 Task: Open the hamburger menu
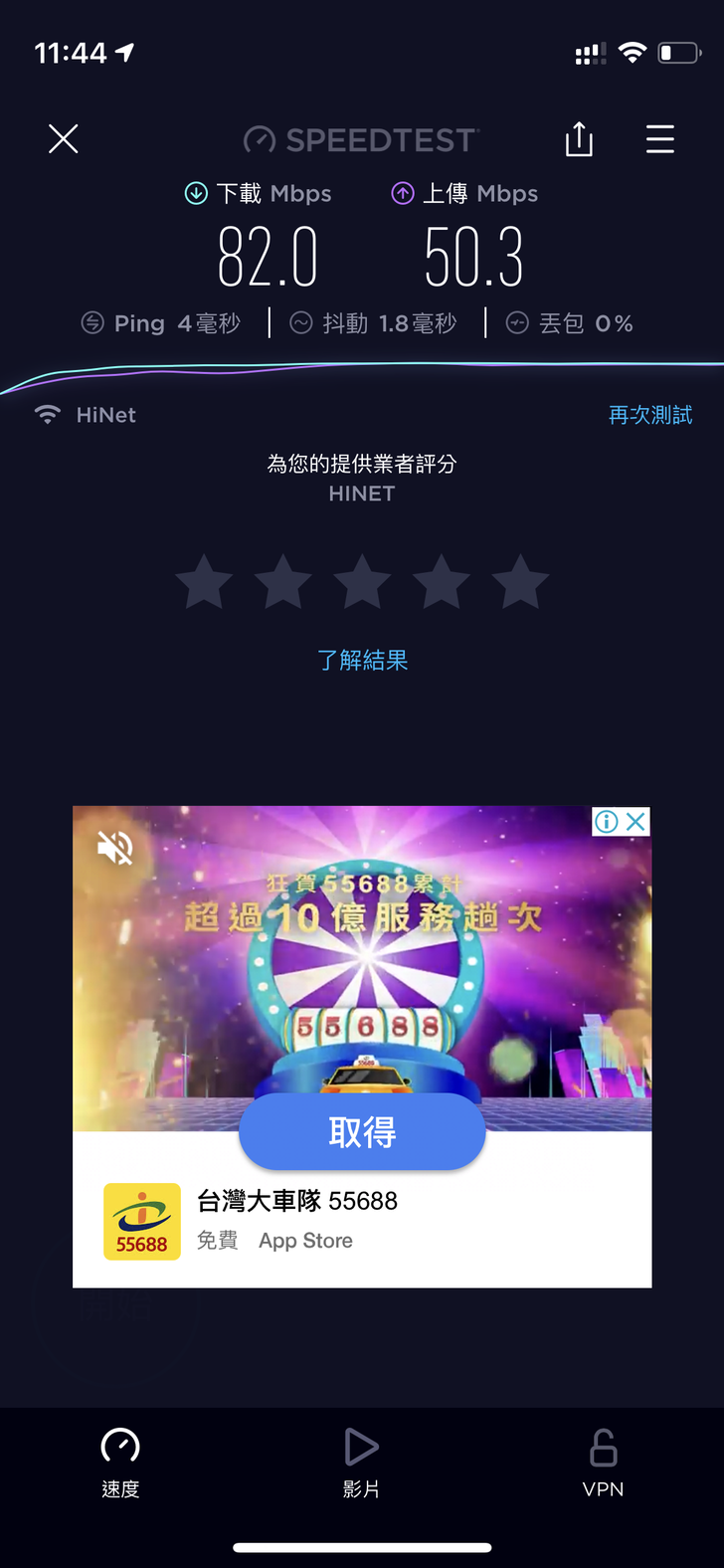click(659, 139)
